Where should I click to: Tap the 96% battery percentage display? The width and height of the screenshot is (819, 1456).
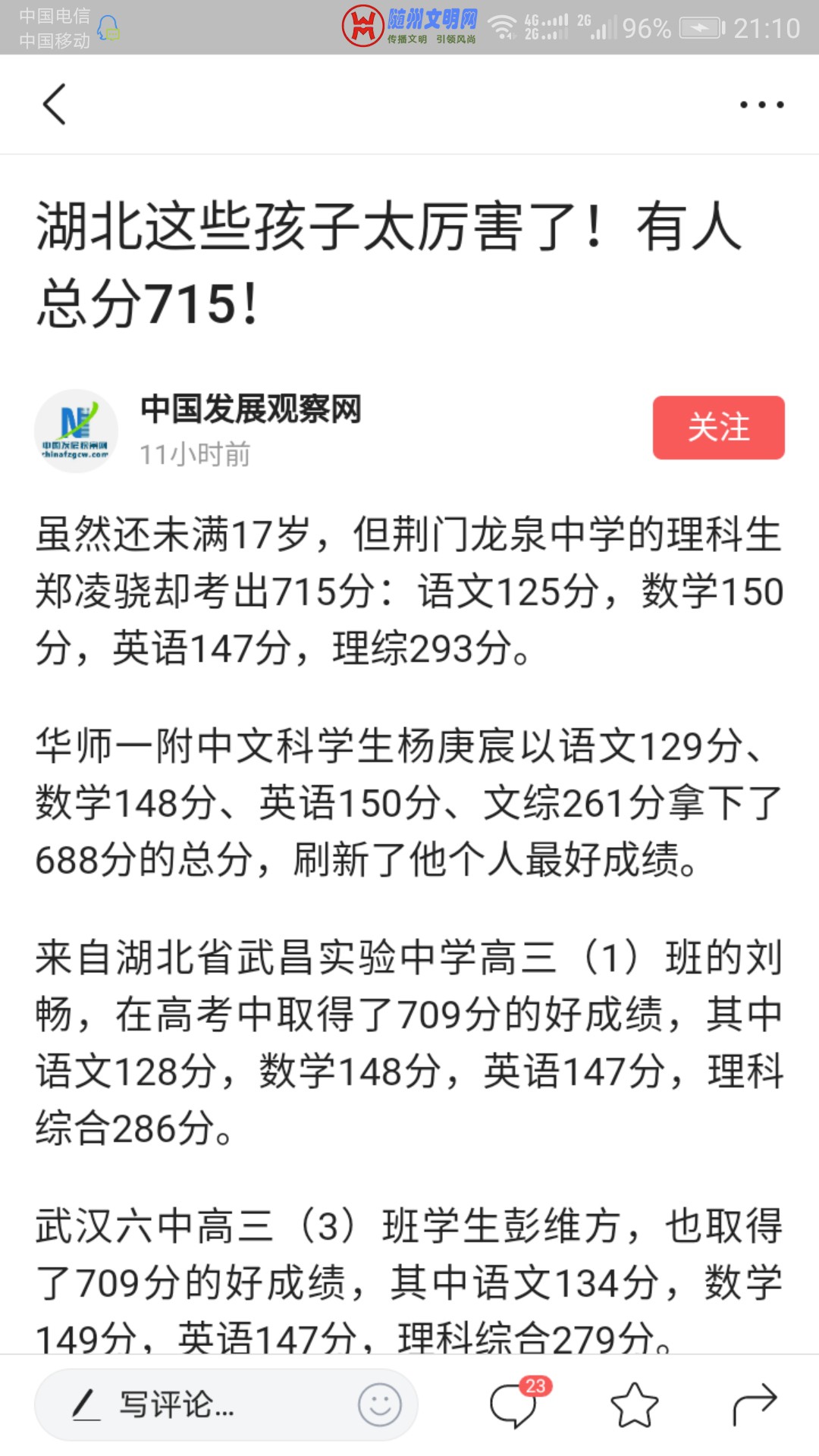click(648, 27)
